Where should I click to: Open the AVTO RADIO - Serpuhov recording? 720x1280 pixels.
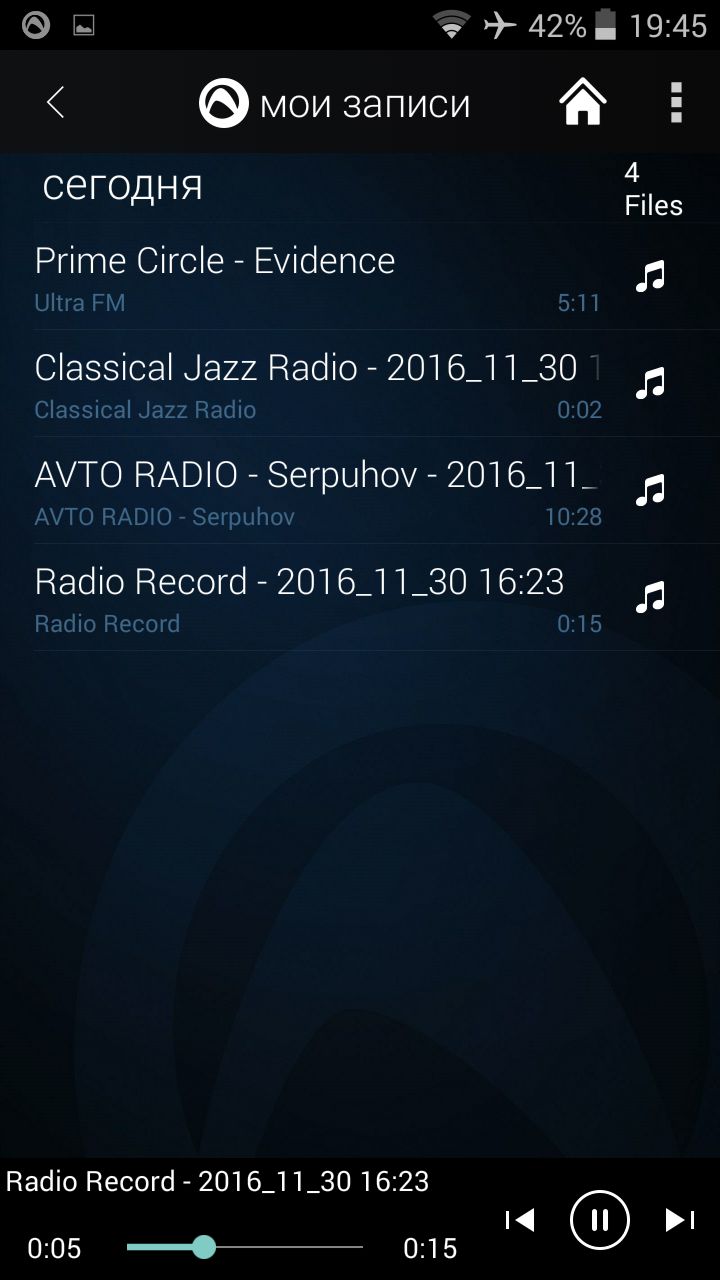[x=318, y=490]
